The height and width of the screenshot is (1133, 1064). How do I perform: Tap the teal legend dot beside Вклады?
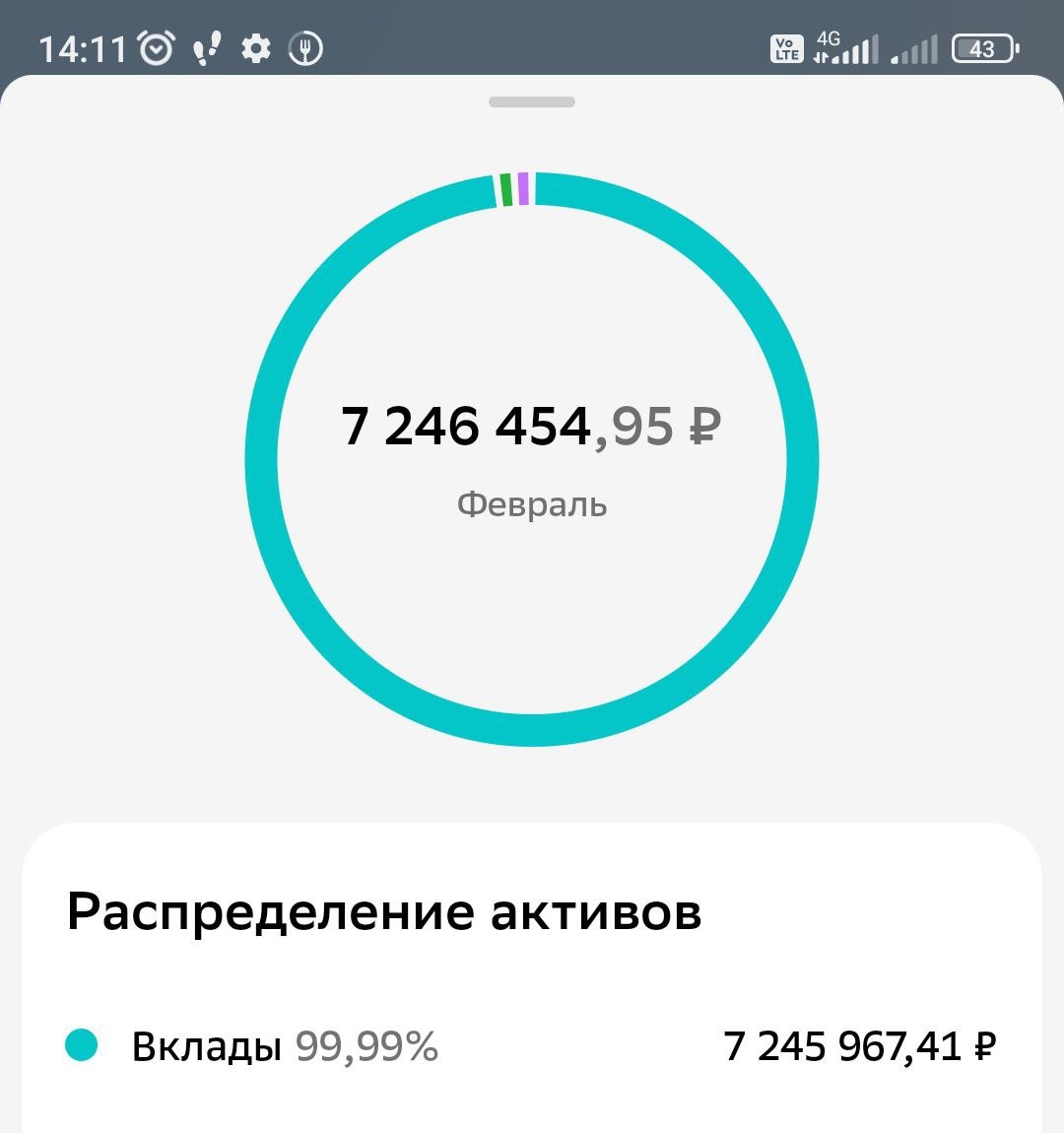pos(83,1046)
